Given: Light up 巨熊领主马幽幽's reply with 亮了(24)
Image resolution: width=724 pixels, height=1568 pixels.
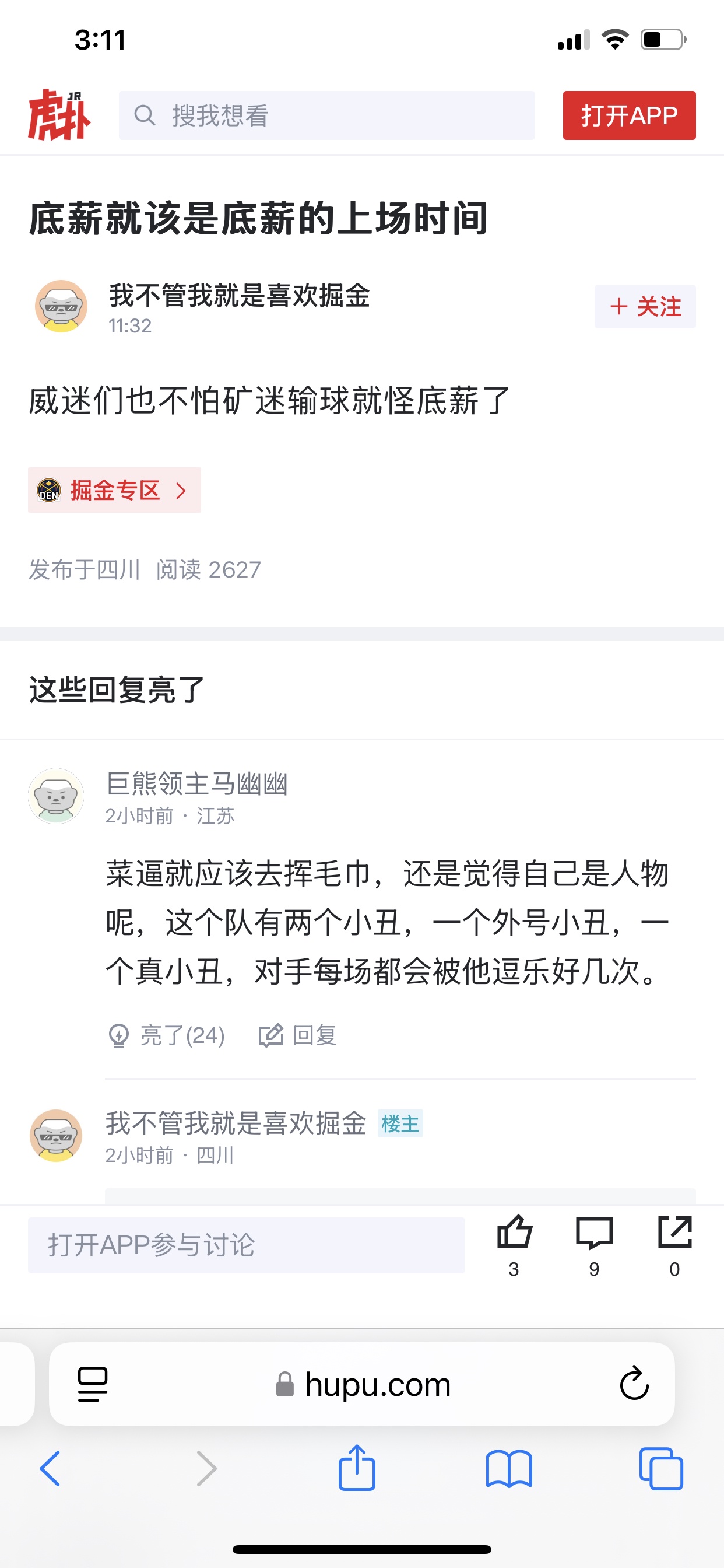Looking at the screenshot, I should pyautogui.click(x=166, y=1035).
